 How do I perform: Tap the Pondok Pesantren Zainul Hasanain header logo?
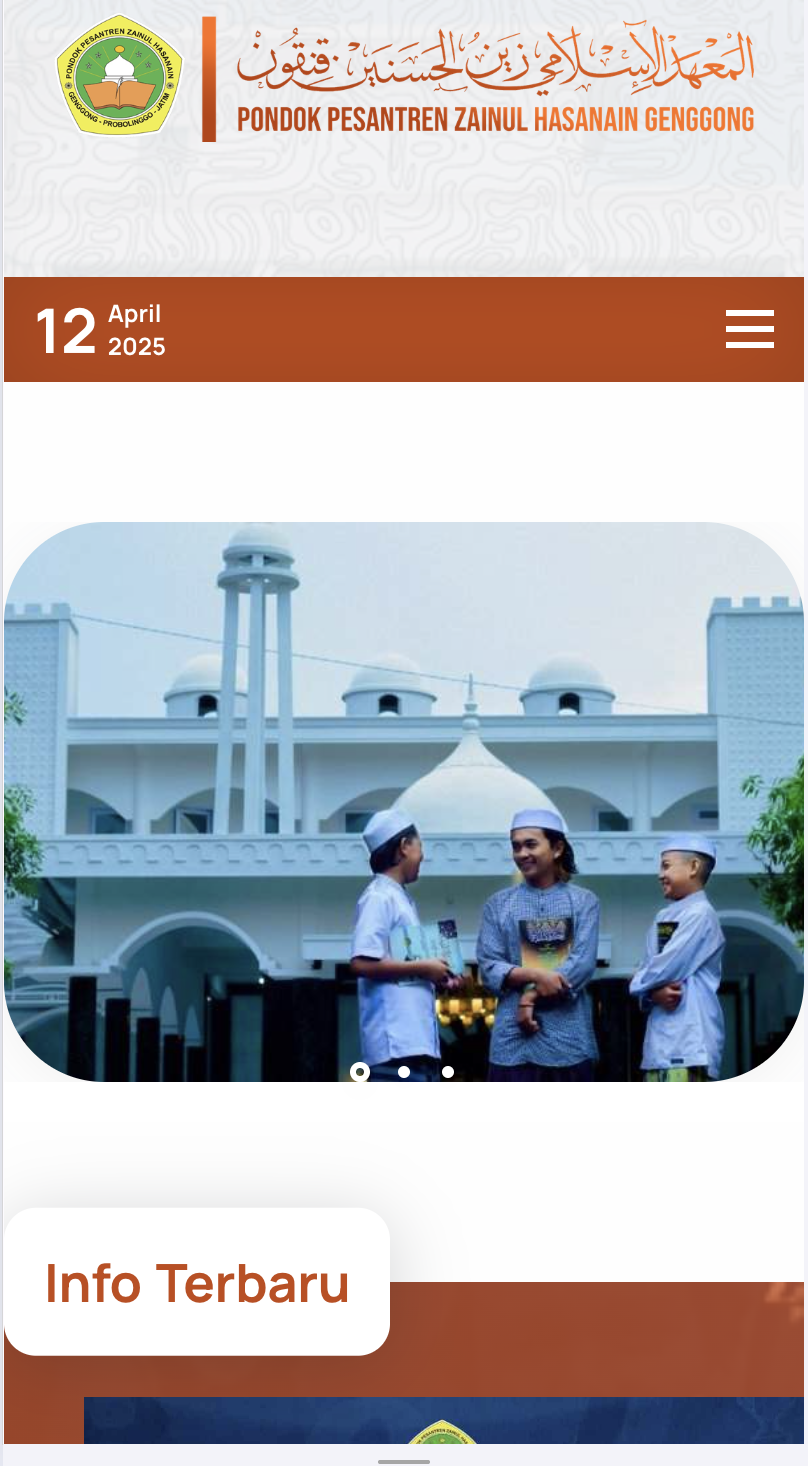405,77
